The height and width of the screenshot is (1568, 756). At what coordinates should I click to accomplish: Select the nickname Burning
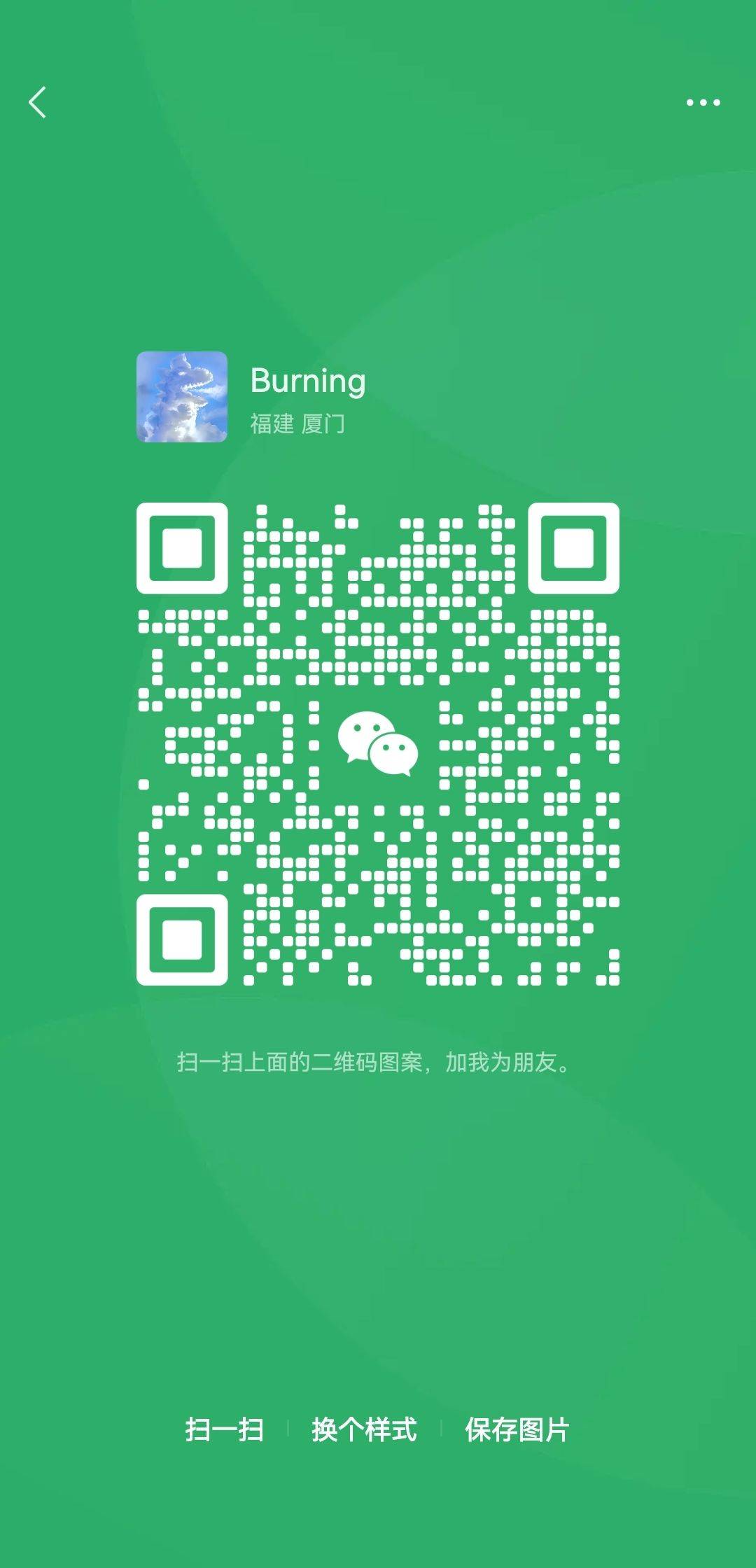[x=308, y=381]
